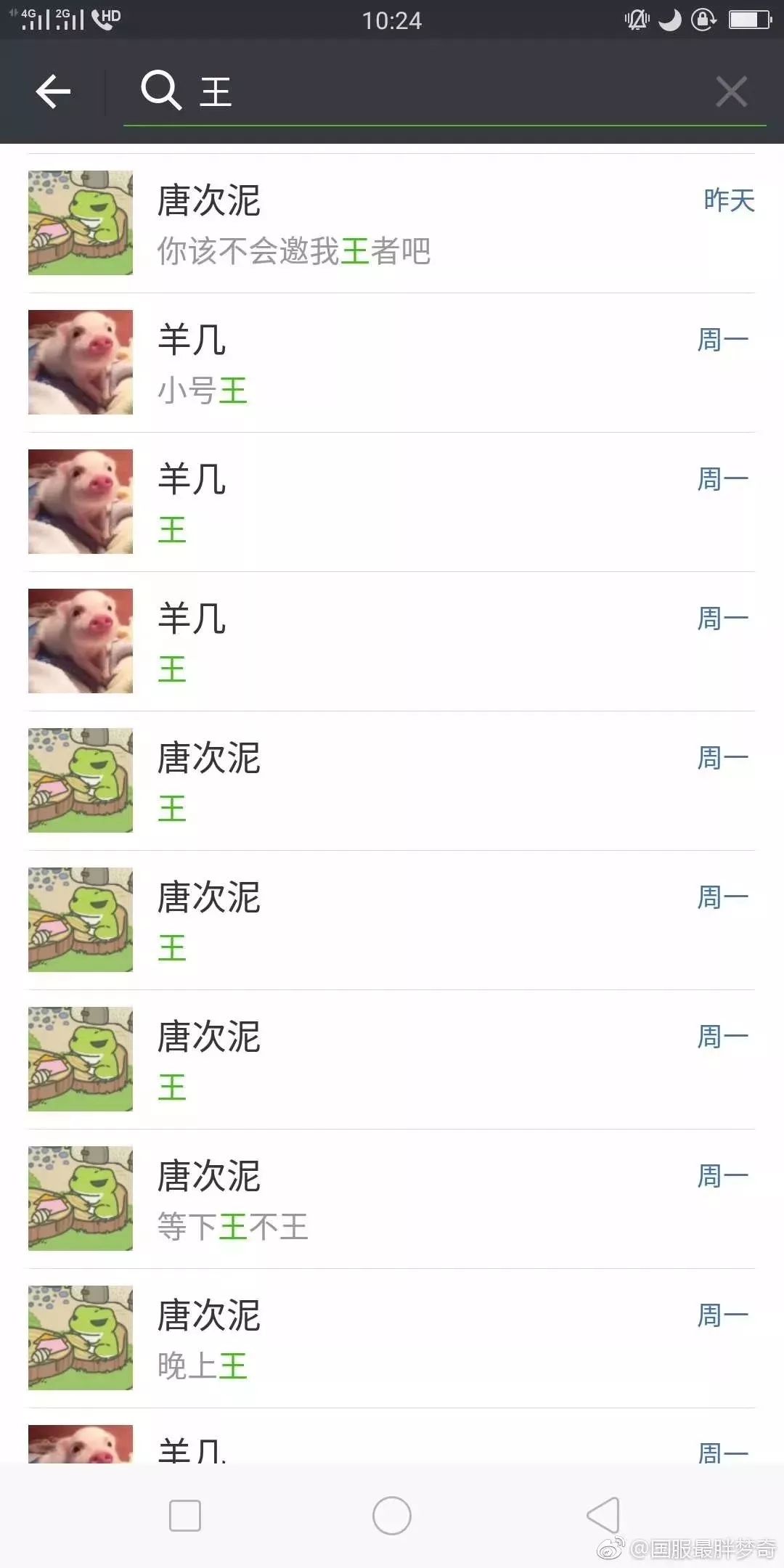Open 唐次泥's message 等下王不王

(x=392, y=1199)
